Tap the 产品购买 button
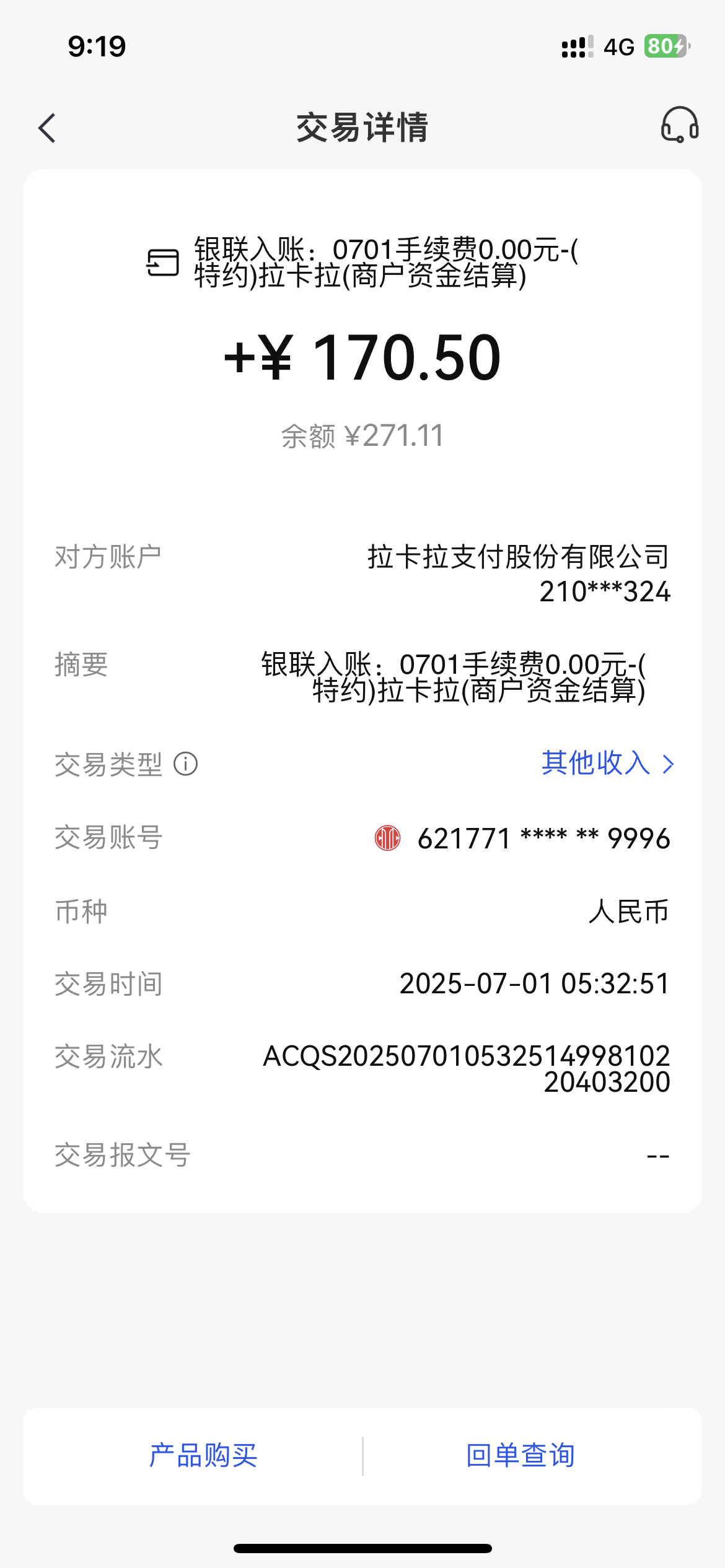The image size is (725, 1568). coord(203,1455)
